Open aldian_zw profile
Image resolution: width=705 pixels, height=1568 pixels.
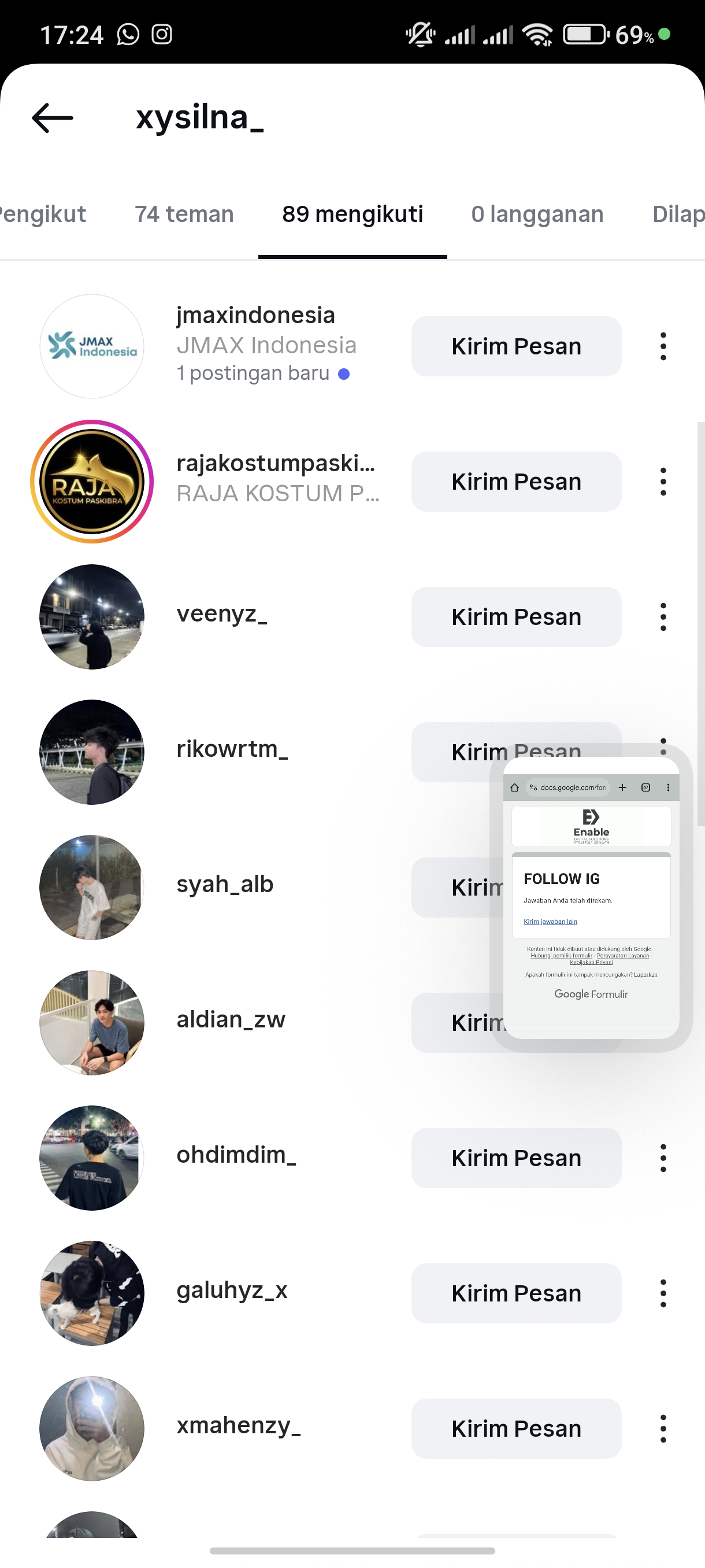pyautogui.click(x=231, y=1020)
